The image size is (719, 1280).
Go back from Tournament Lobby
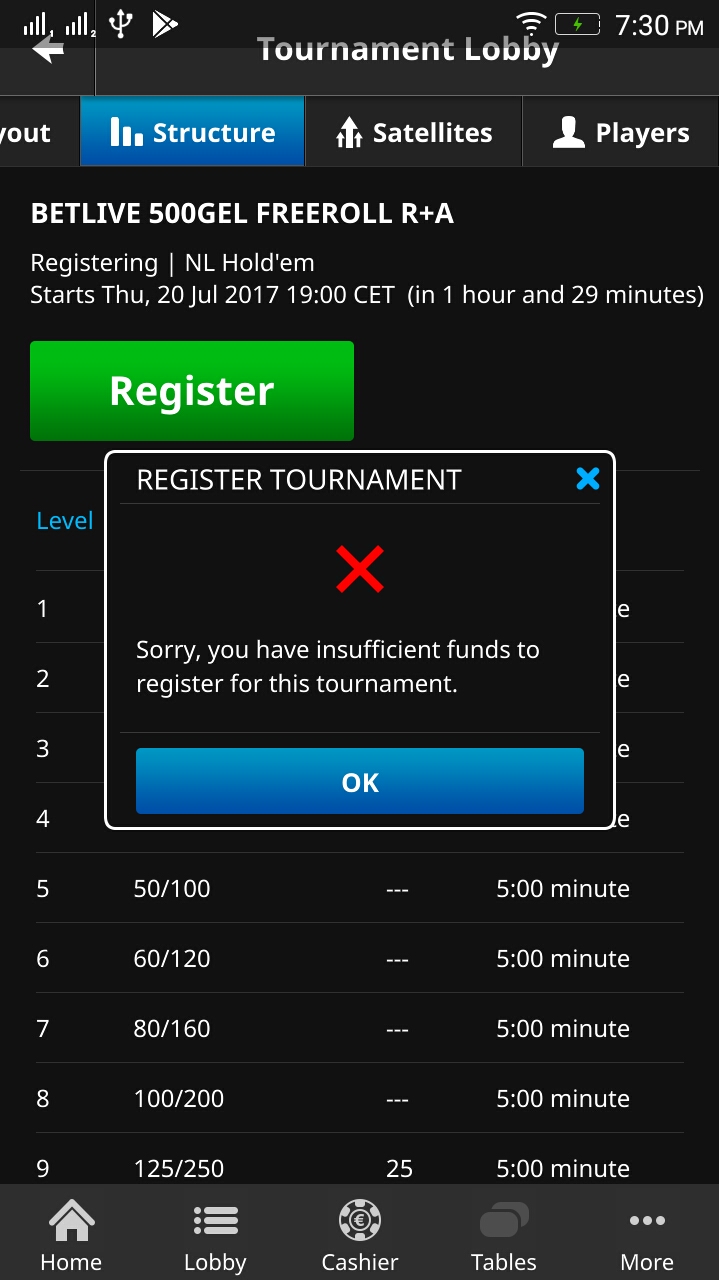[x=47, y=50]
